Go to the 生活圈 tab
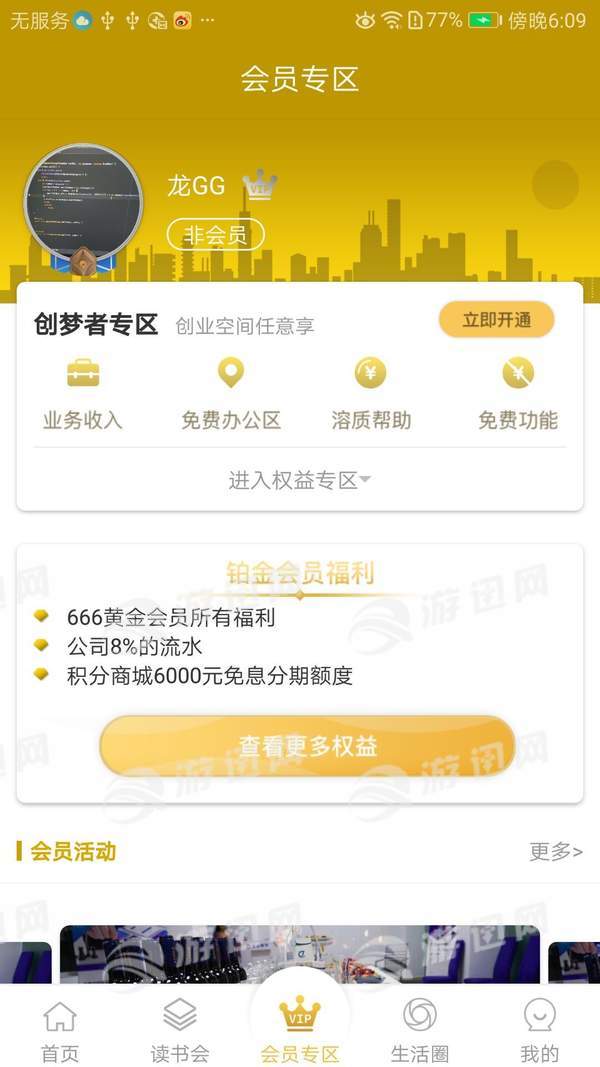Image resolution: width=600 pixels, height=1067 pixels. (420, 1031)
